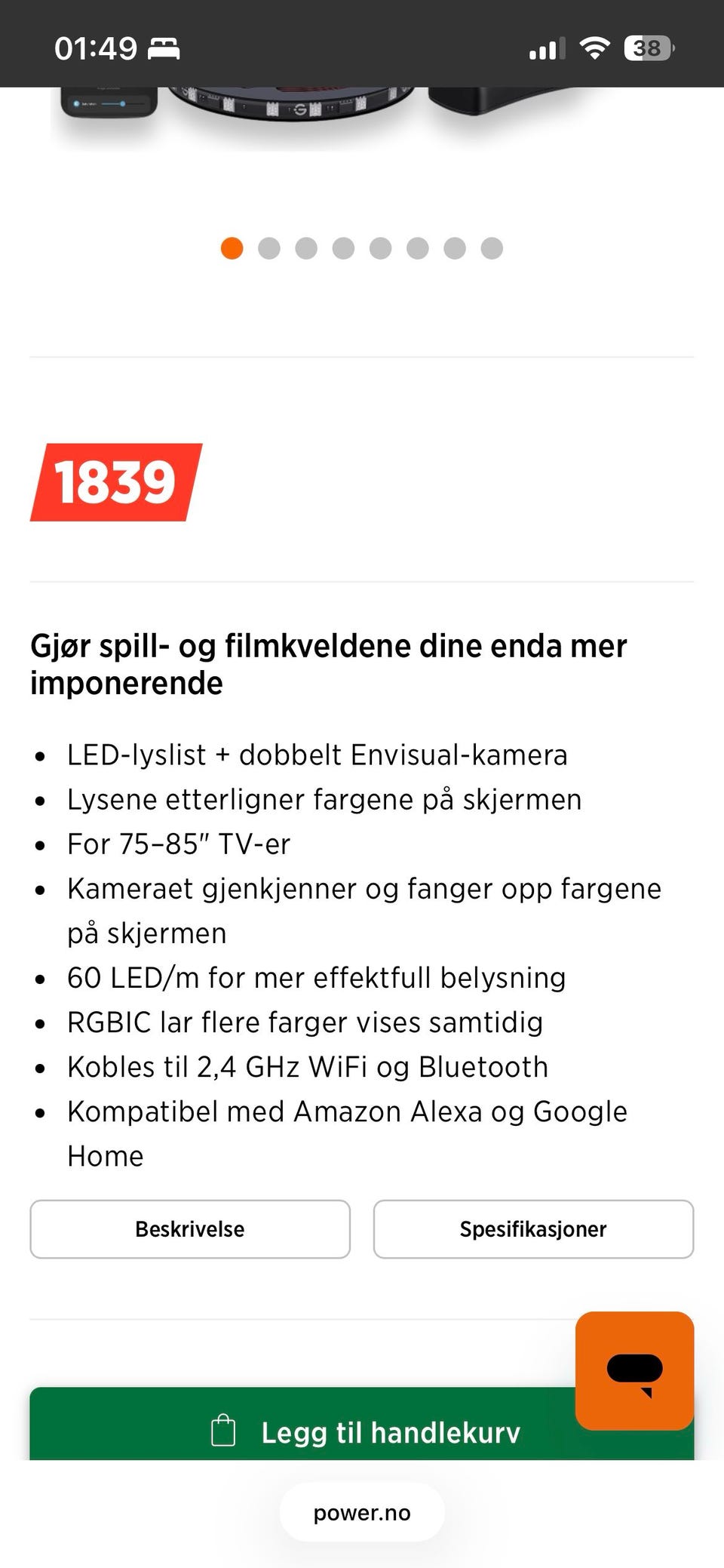Image resolution: width=724 pixels, height=1568 pixels.
Task: Select the third carousel dot
Action: point(306,247)
